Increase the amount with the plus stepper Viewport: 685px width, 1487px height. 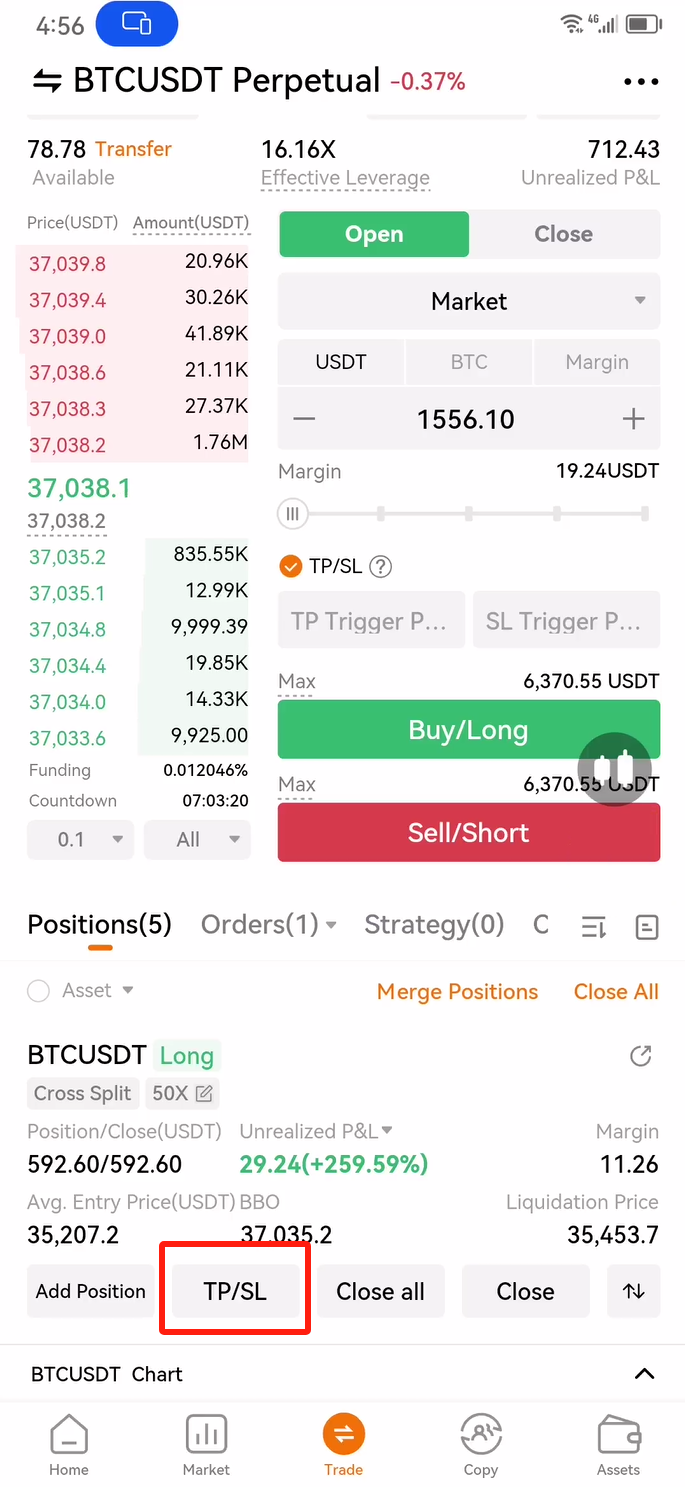point(633,419)
